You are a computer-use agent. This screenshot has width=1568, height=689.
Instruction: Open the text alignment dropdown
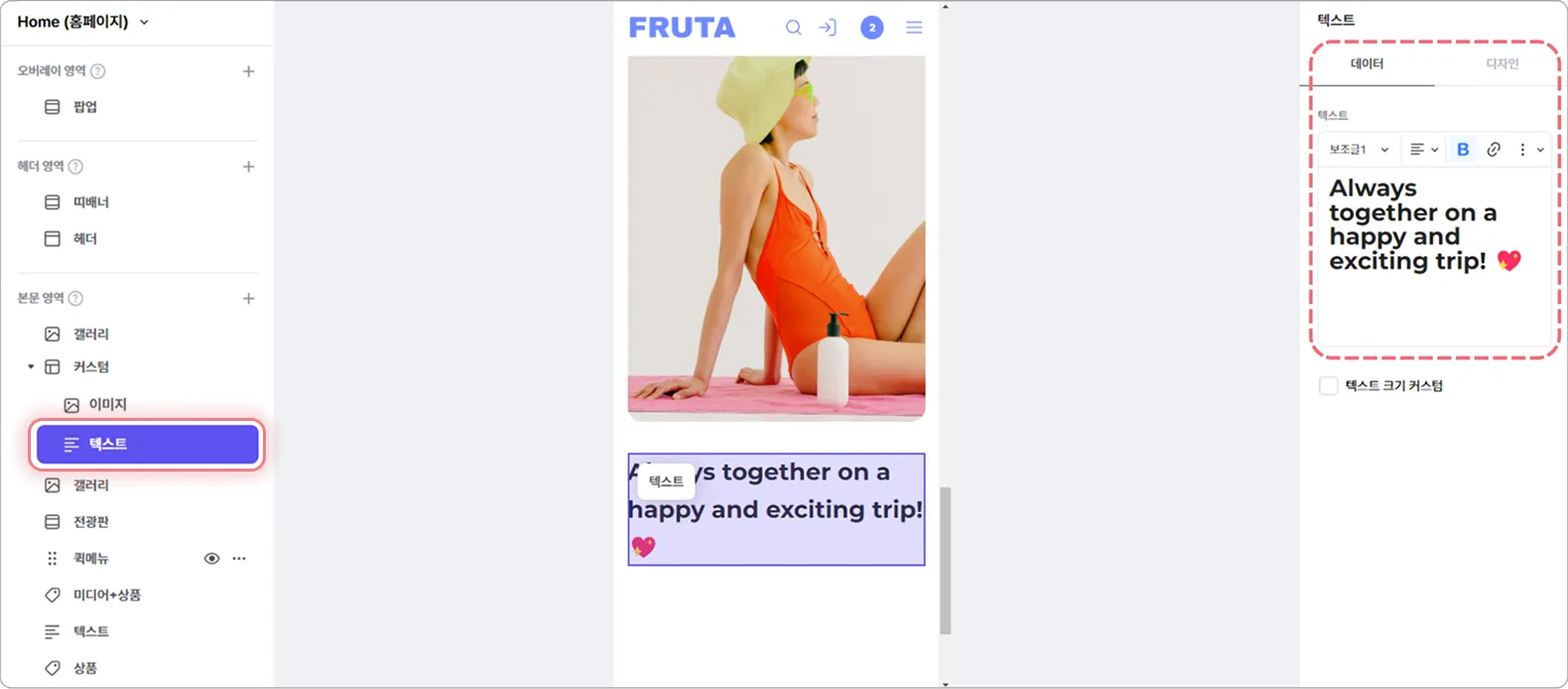1423,150
